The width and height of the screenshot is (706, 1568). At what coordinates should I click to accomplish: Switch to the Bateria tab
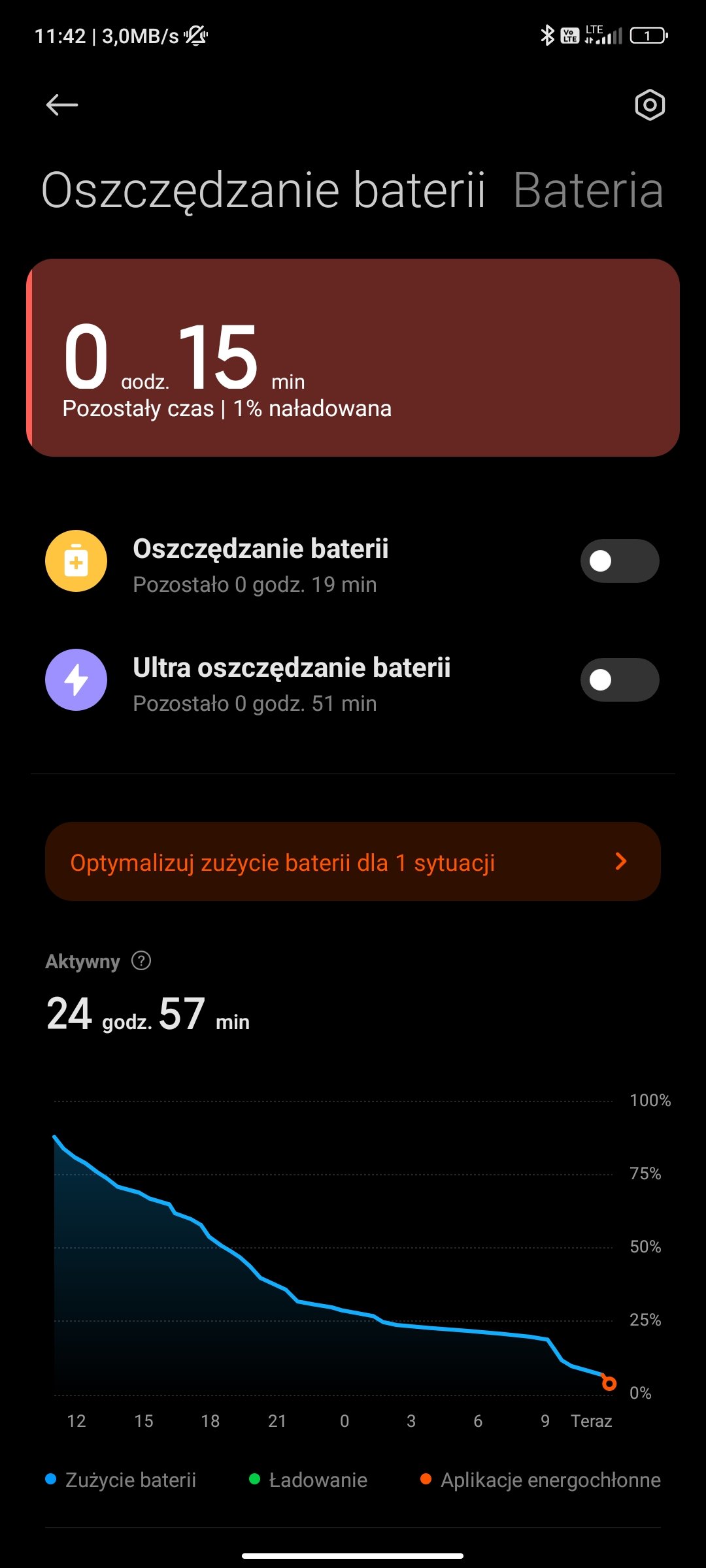tap(588, 191)
